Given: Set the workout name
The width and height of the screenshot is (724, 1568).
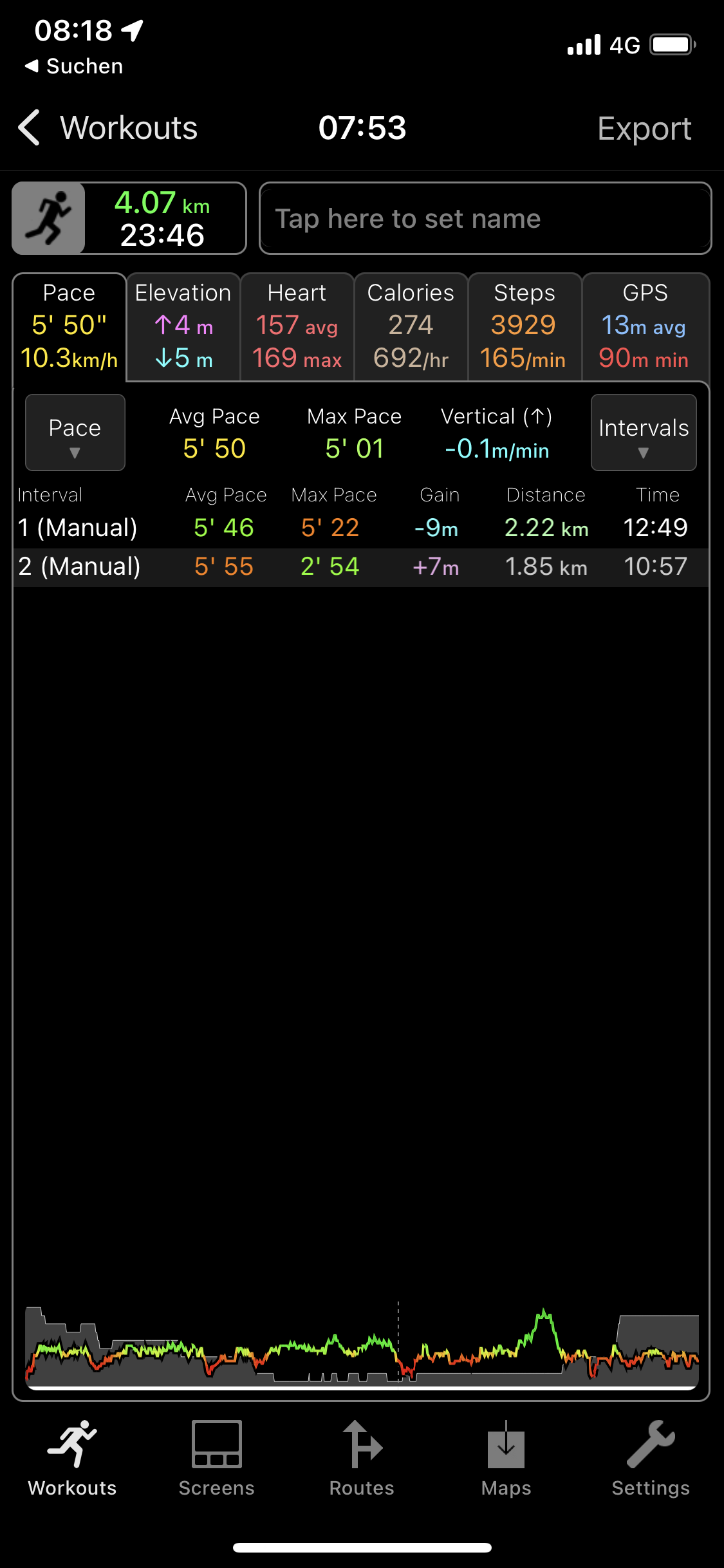Looking at the screenshot, I should coord(485,218).
